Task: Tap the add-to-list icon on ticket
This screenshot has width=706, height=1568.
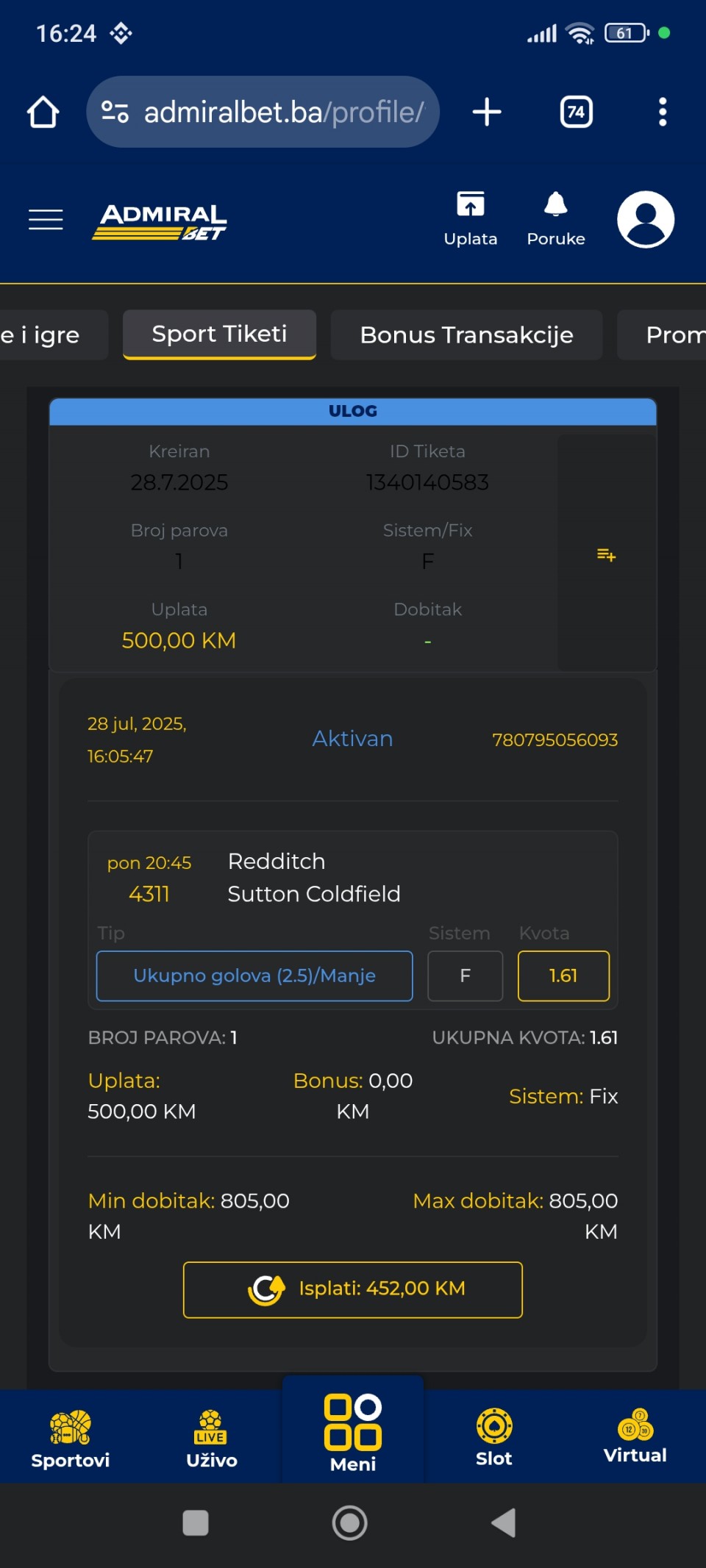Action: [606, 554]
